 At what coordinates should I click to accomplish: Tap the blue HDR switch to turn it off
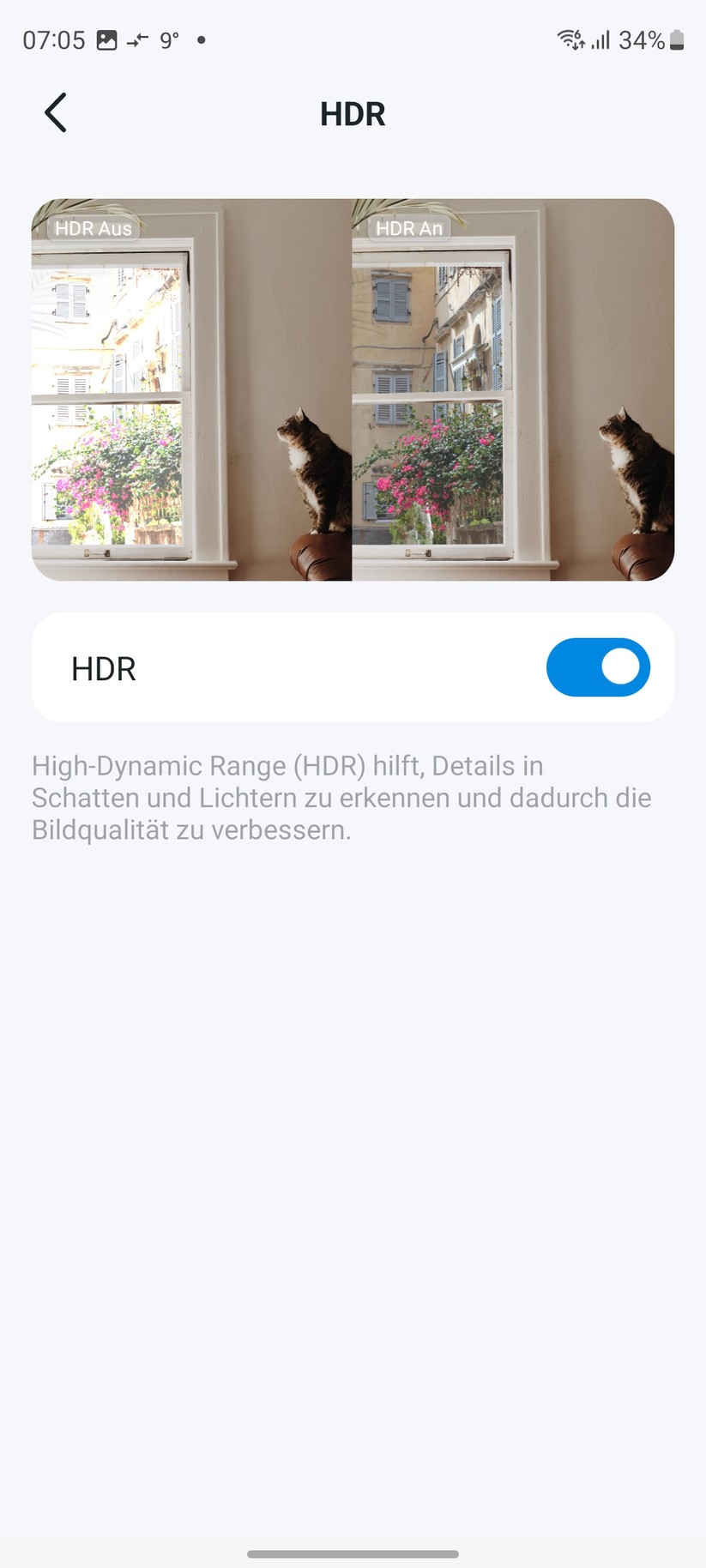point(598,667)
